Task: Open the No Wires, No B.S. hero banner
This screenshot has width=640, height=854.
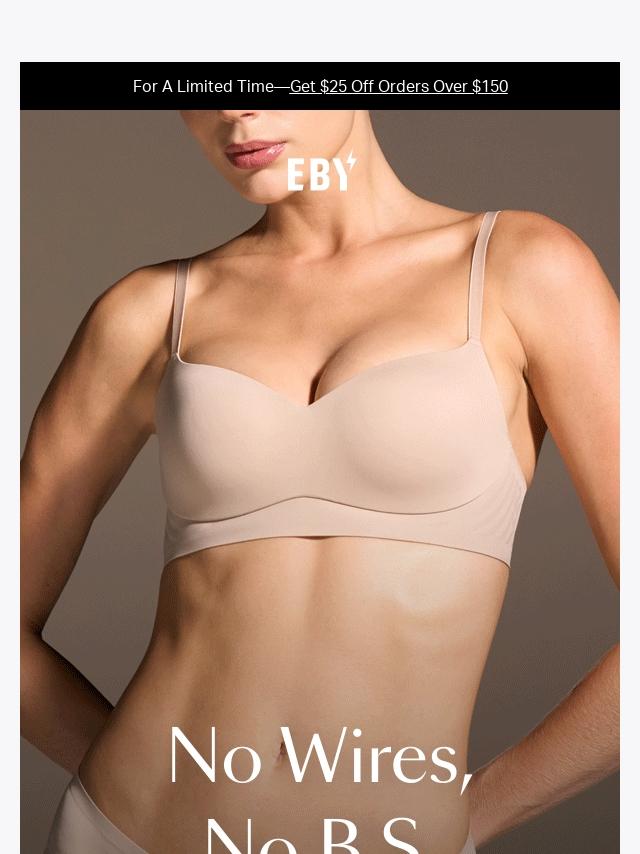Action: click(x=320, y=480)
